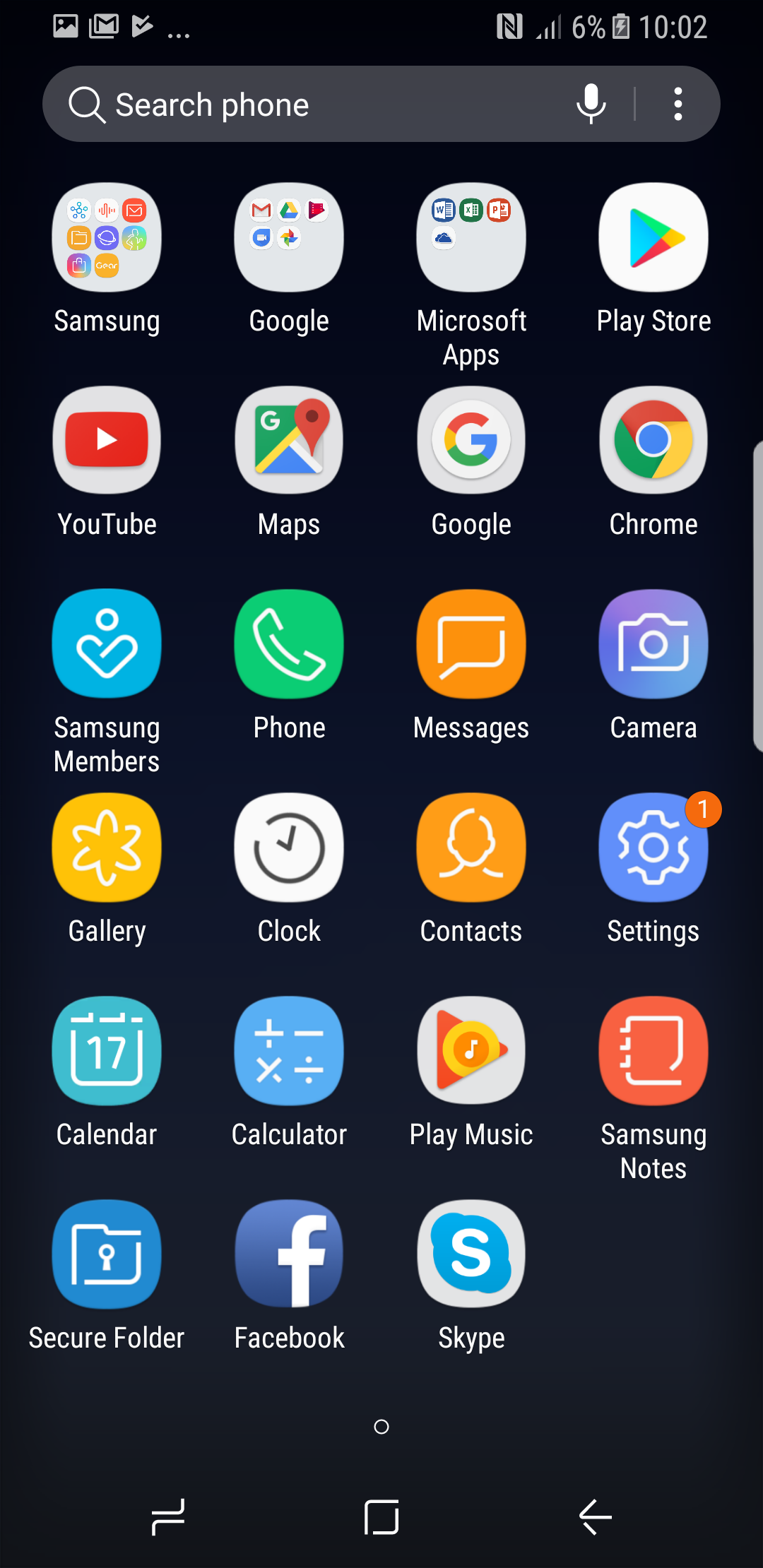The width and height of the screenshot is (763, 1568).
Task: Open the three-dot overflow menu
Action: [x=678, y=105]
